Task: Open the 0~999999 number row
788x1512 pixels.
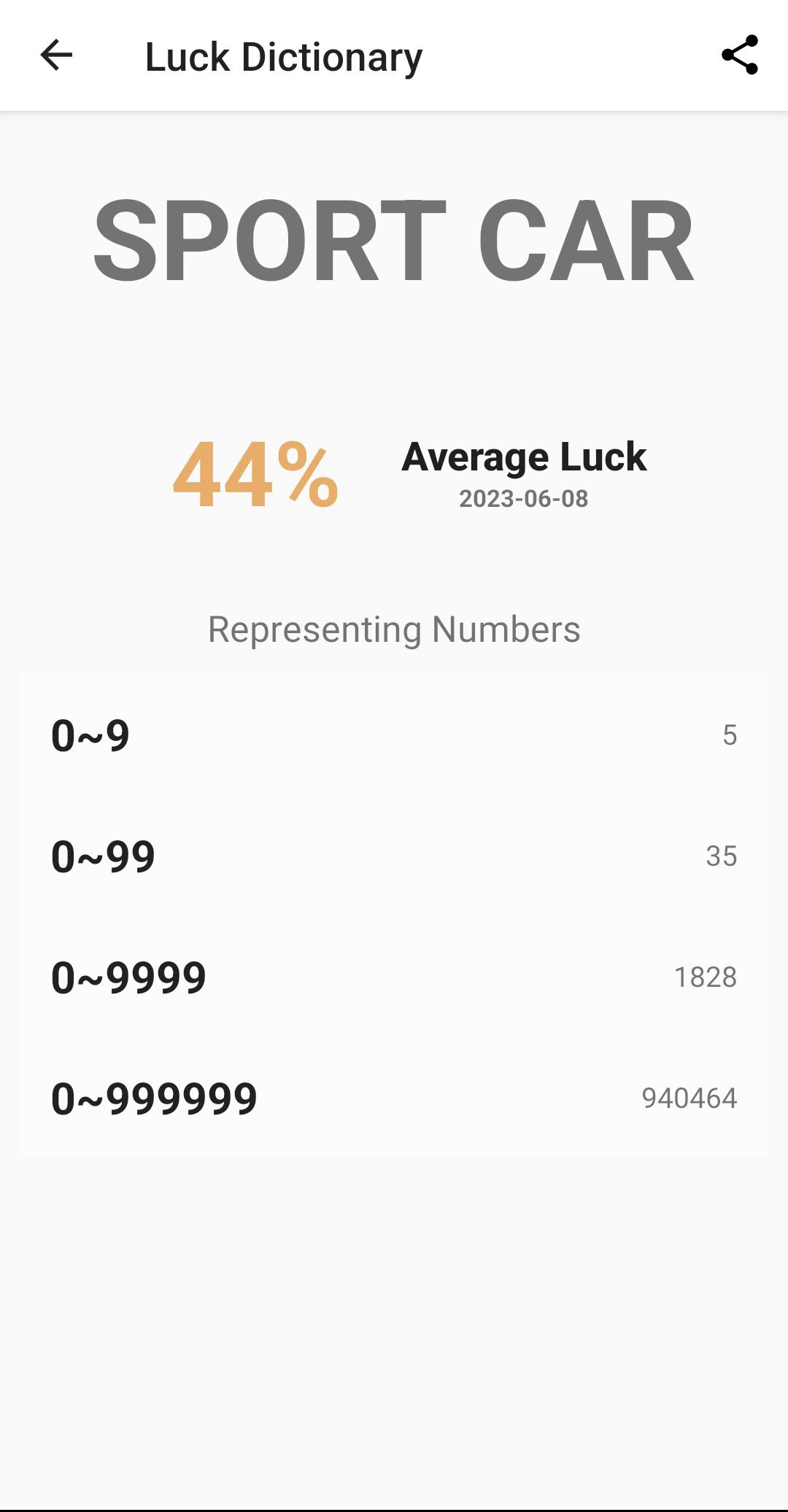Action: coord(394,1098)
